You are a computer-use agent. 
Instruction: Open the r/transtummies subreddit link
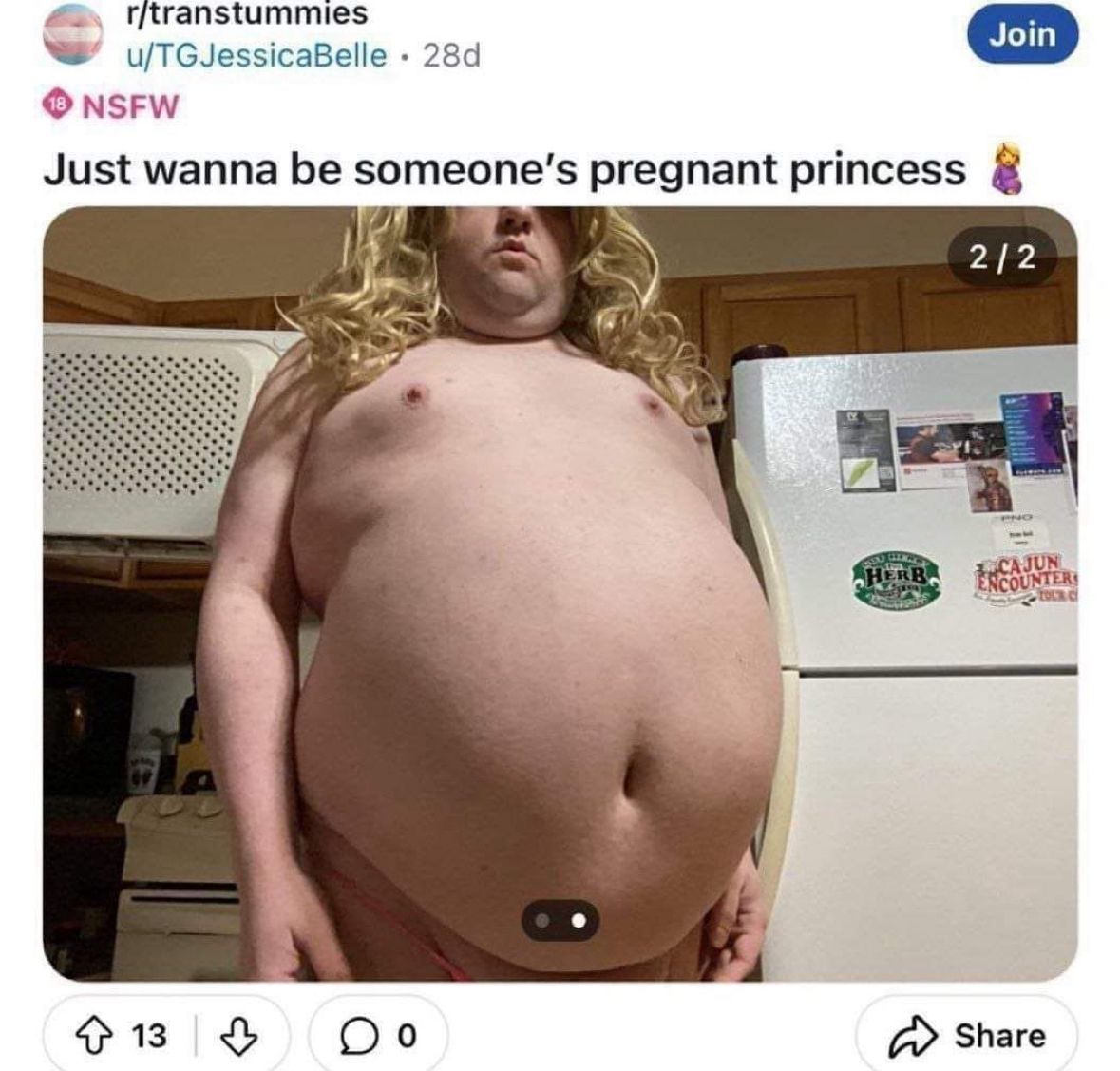coord(246,14)
